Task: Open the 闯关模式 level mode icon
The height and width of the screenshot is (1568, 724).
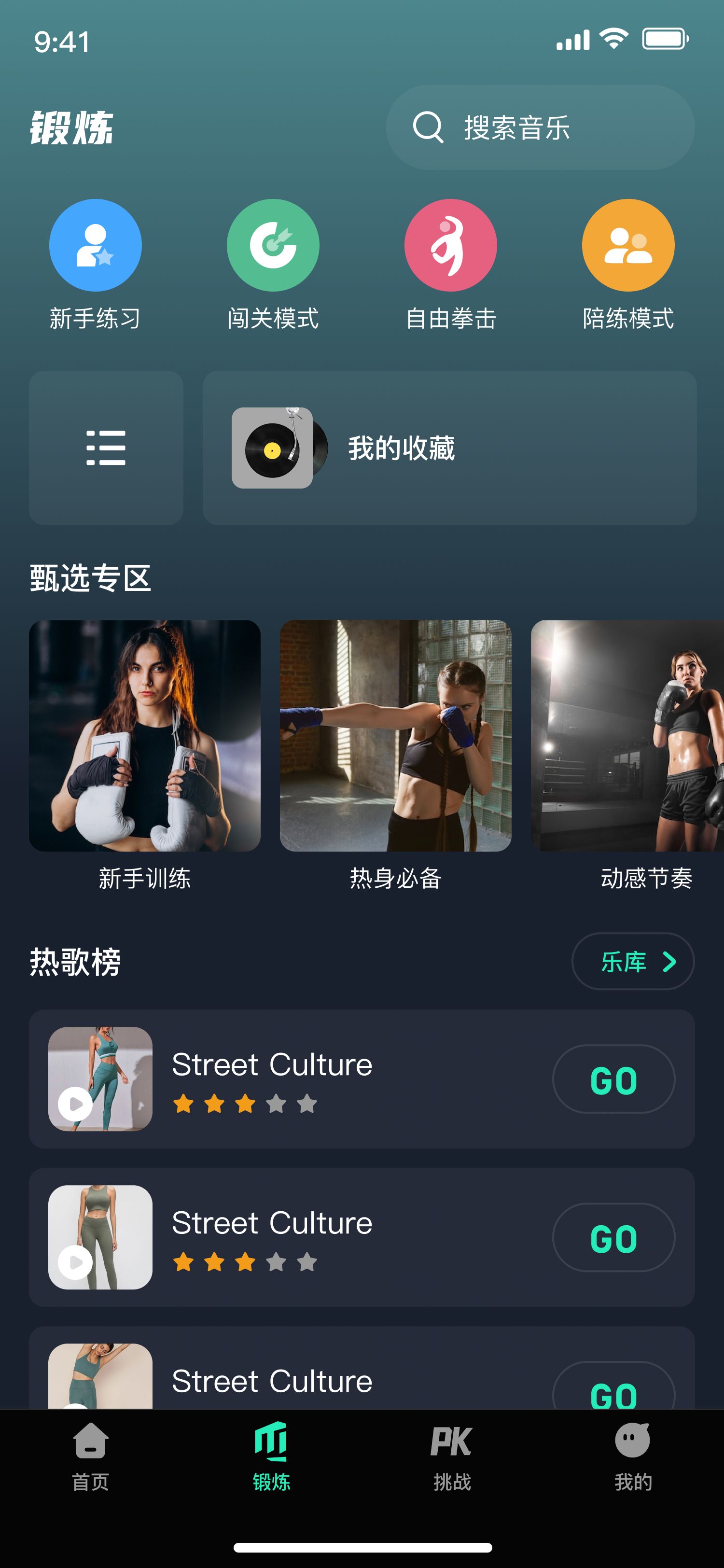Action: coord(273,245)
